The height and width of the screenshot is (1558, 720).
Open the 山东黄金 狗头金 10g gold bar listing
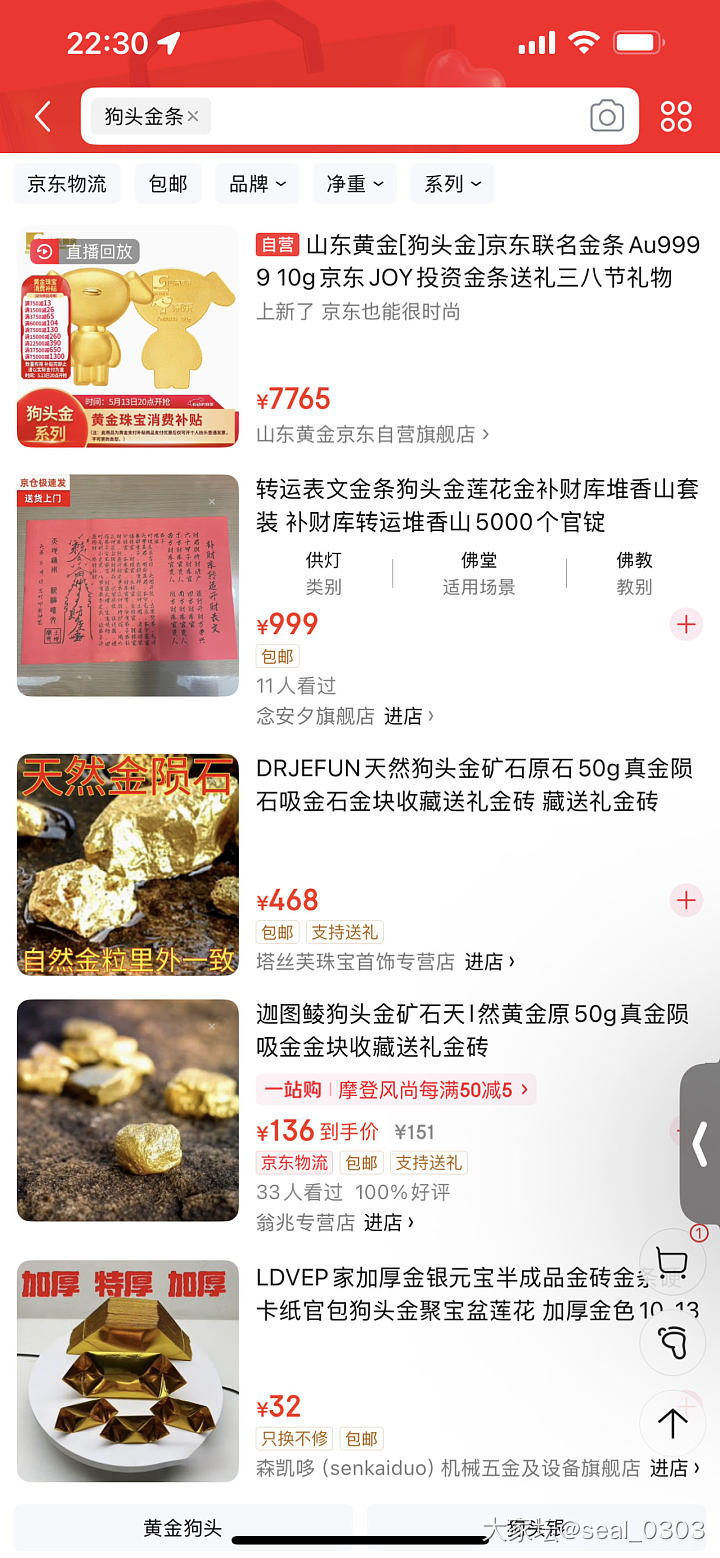click(478, 261)
